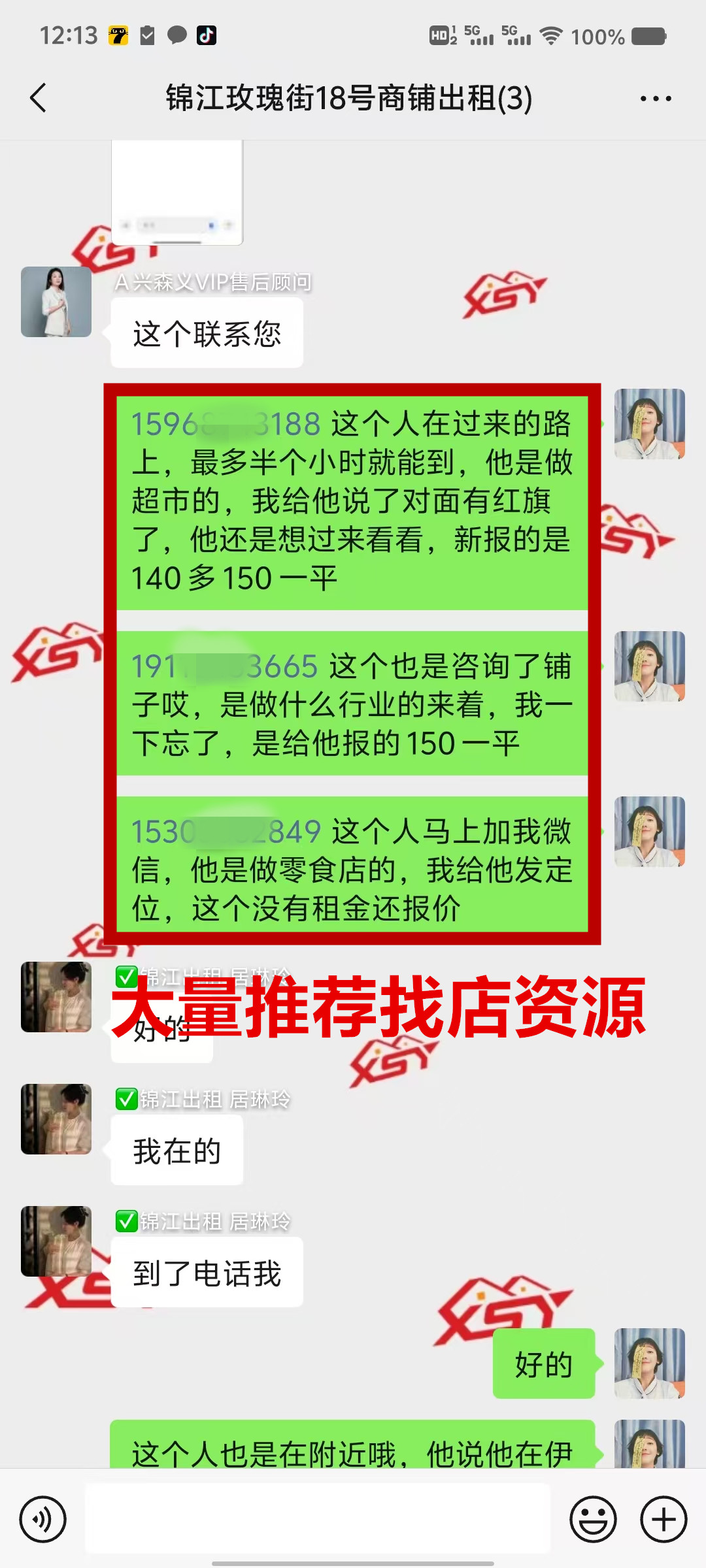706x1568 pixels.
Task: Open avatar of A兴森义VIP售后顾问
Action: [56, 302]
